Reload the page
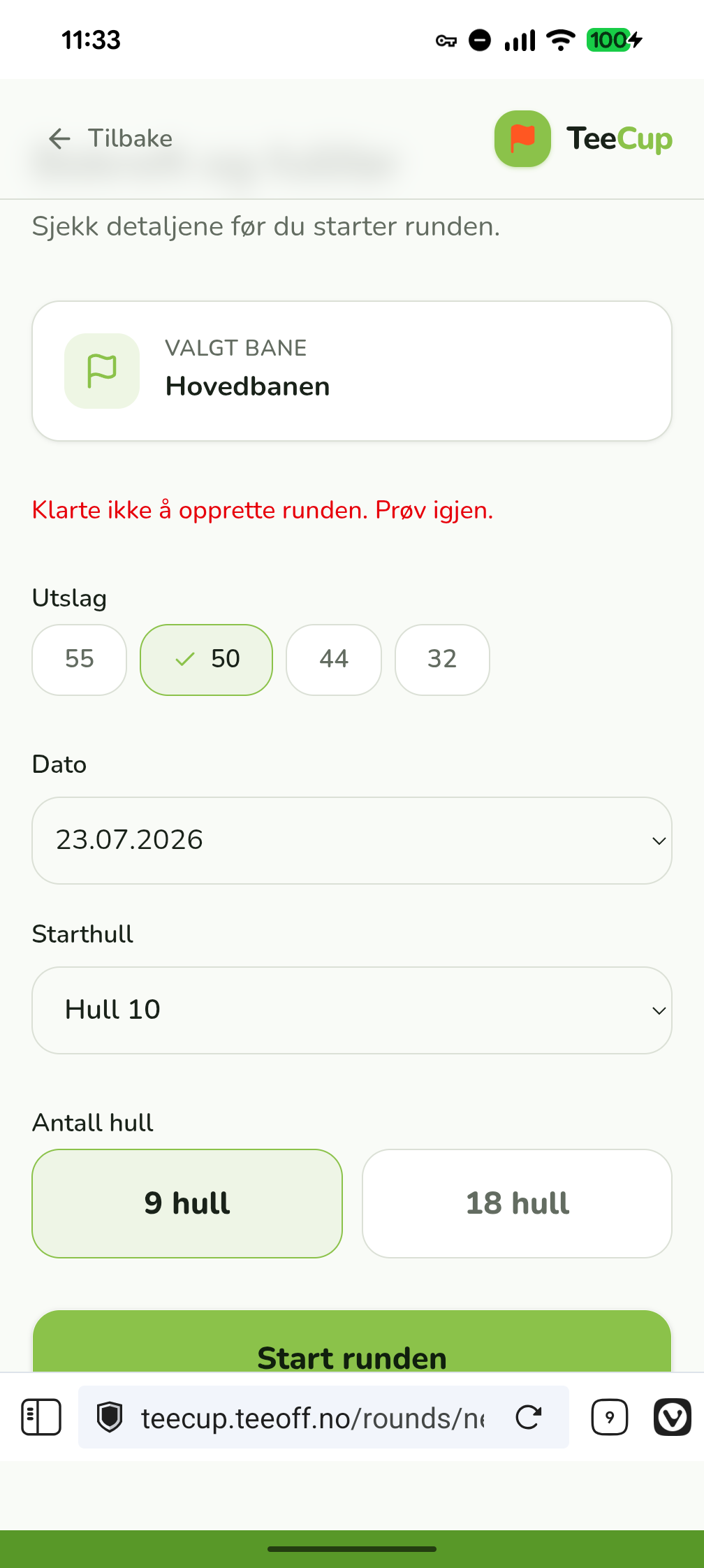The image size is (704, 1568). 529,1418
